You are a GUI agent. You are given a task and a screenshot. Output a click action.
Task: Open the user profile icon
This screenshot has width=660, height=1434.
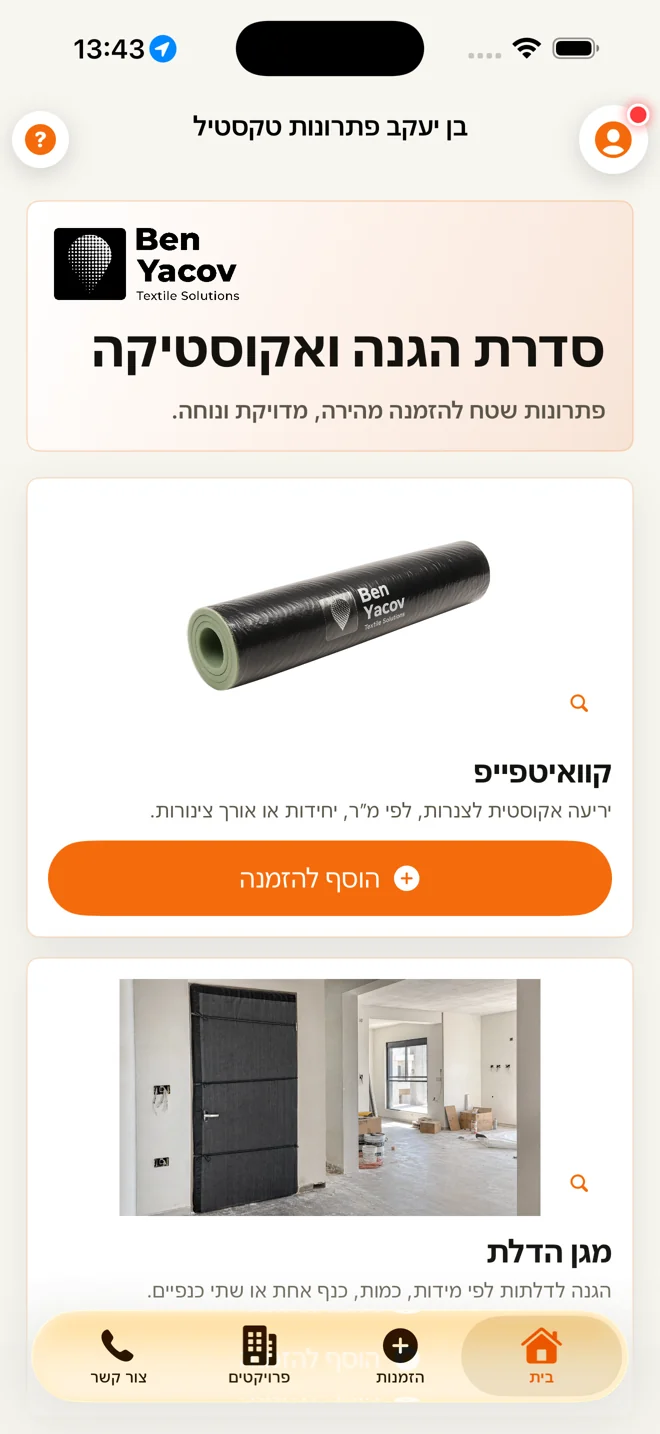(613, 139)
